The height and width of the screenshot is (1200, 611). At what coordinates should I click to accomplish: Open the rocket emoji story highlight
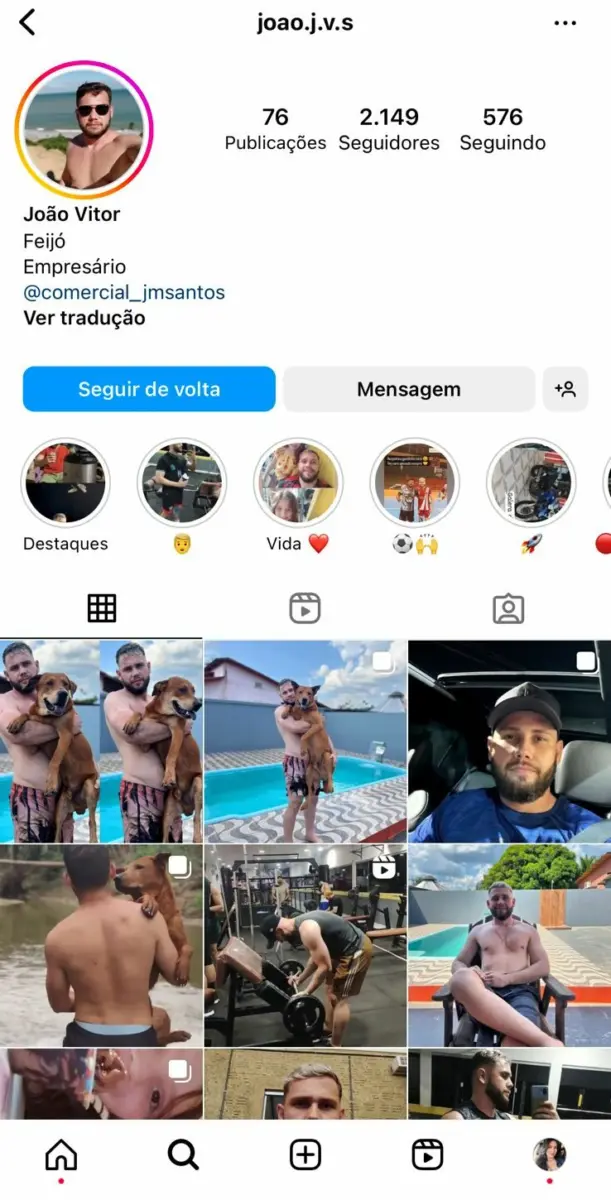(x=530, y=483)
